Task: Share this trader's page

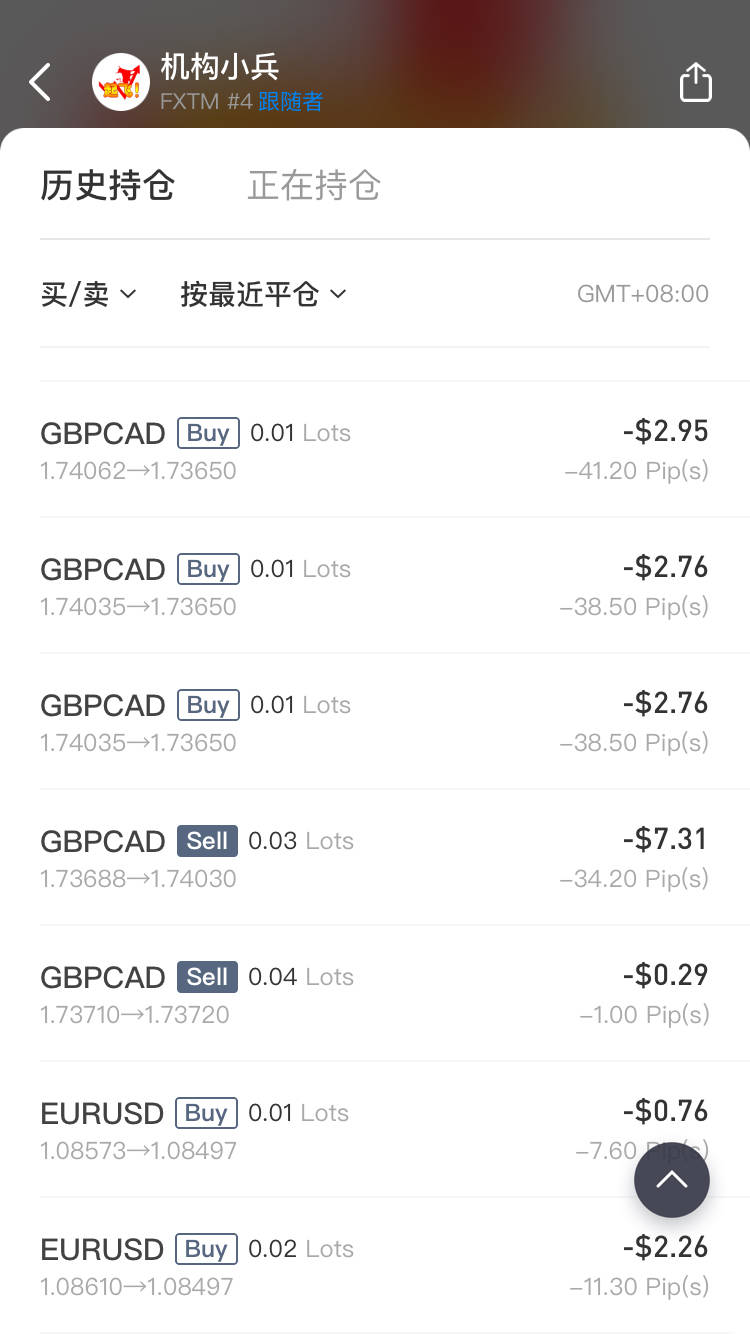Action: point(695,82)
